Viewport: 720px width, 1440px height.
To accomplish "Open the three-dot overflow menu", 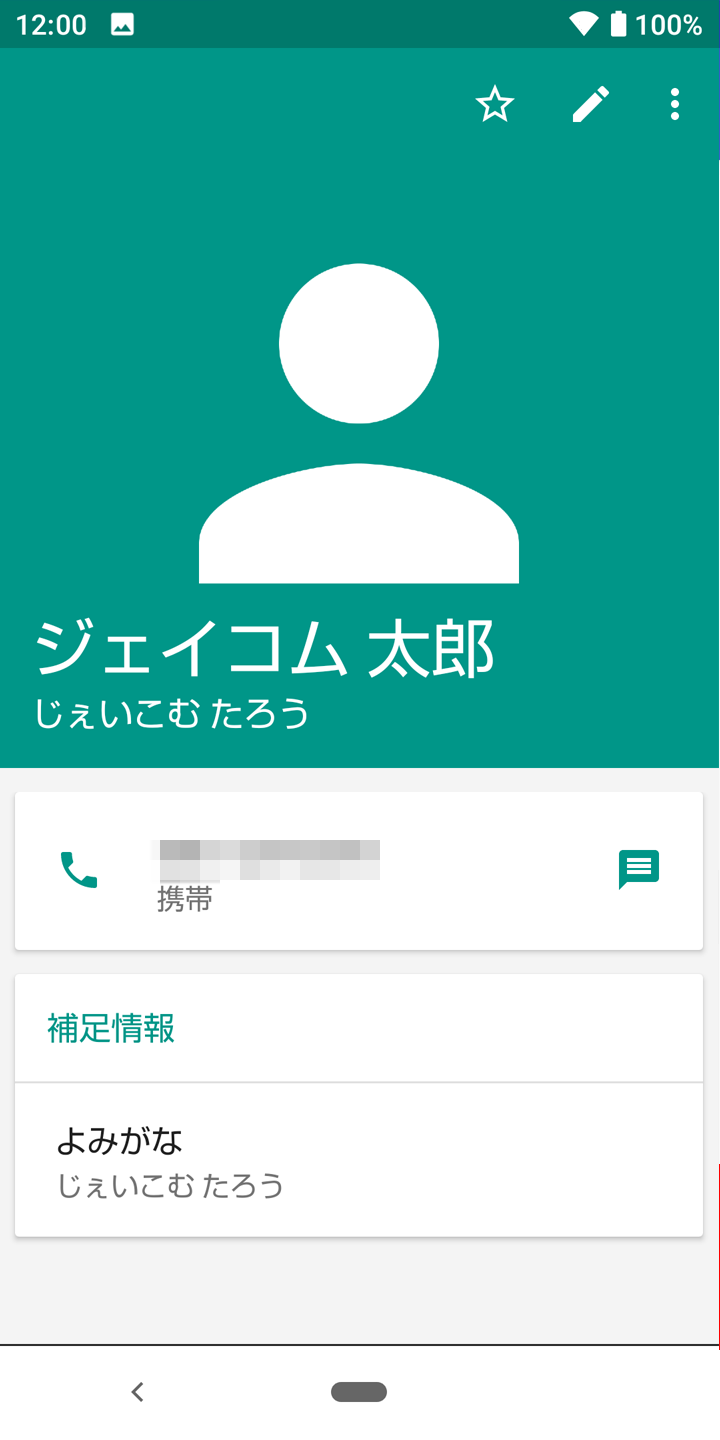I will tap(675, 104).
